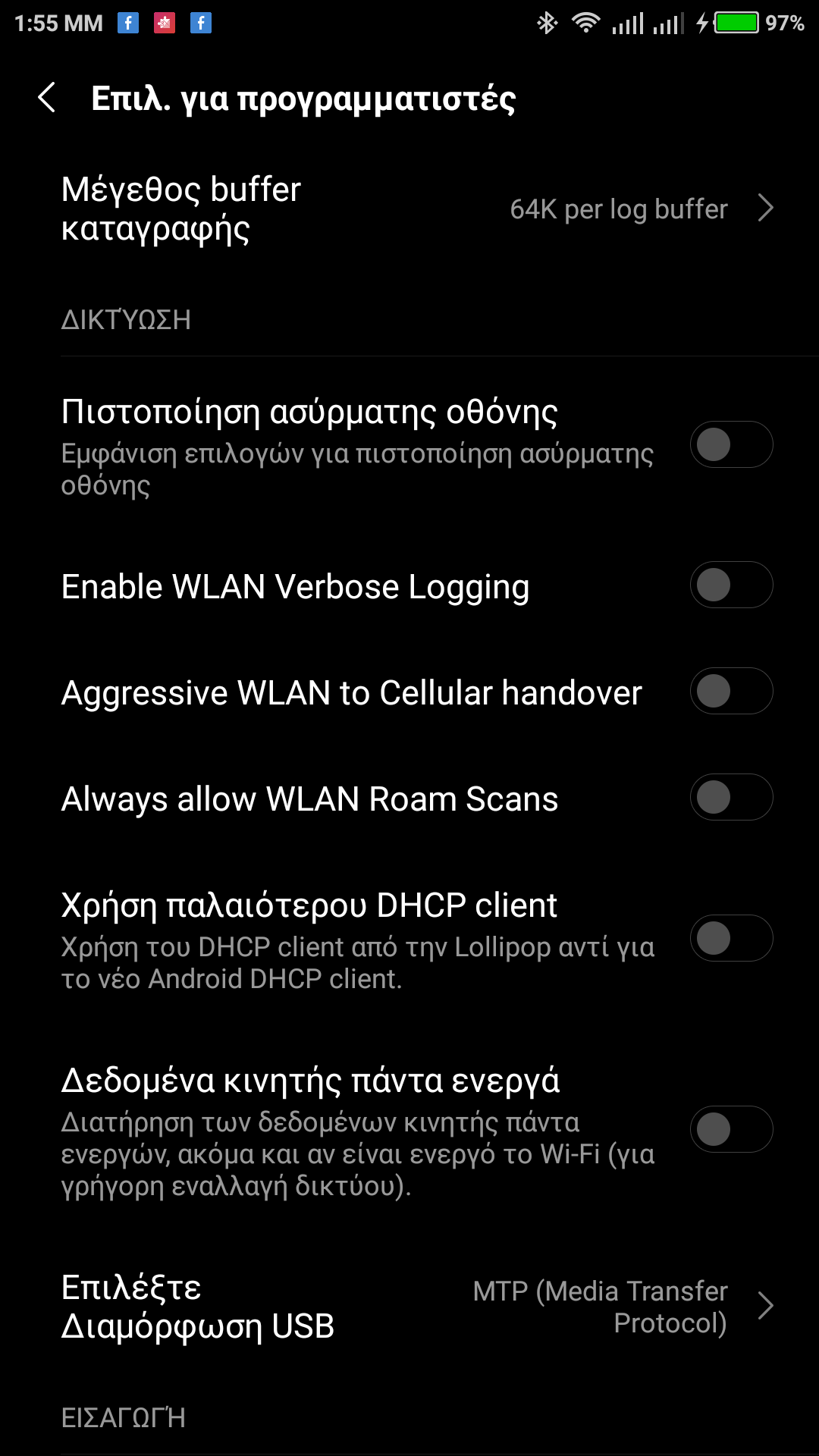
Task: Toggle Δεδομένα κινητής πάντα ενεργά
Action: click(x=730, y=1129)
